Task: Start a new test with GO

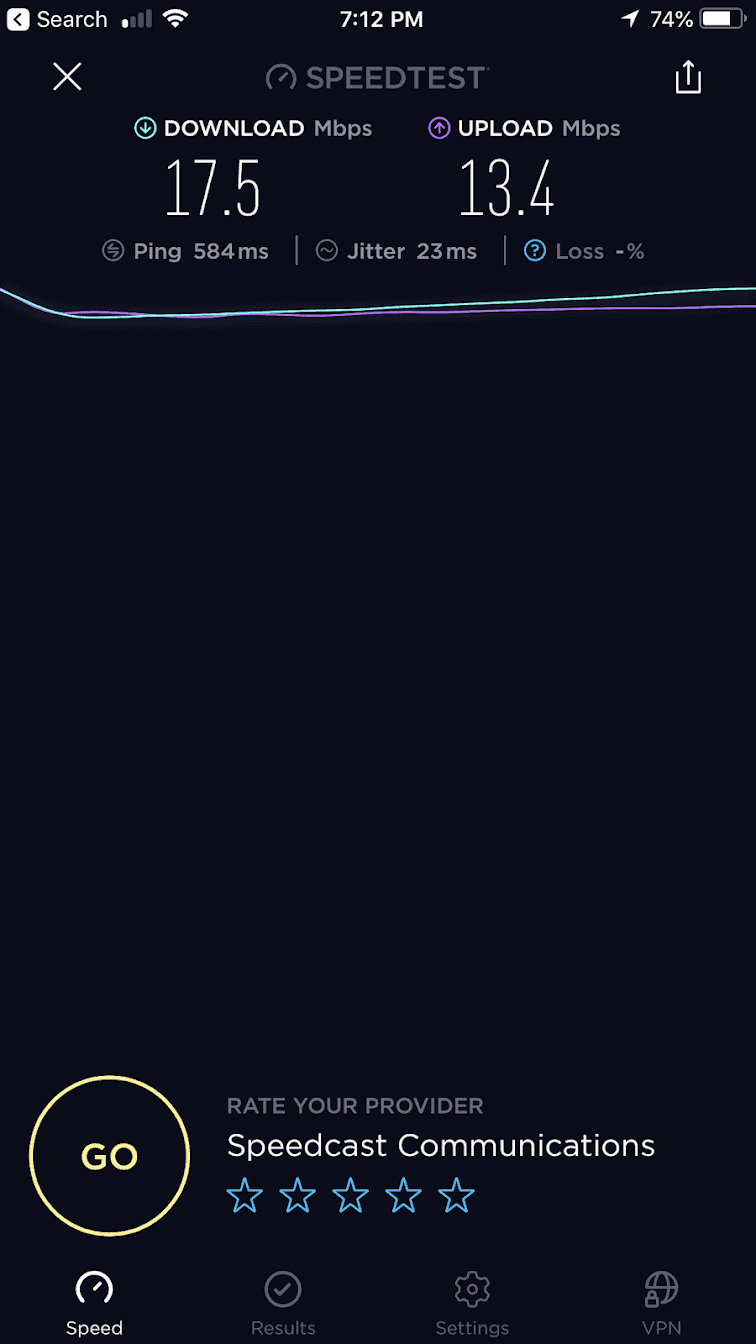Action: [109, 1155]
